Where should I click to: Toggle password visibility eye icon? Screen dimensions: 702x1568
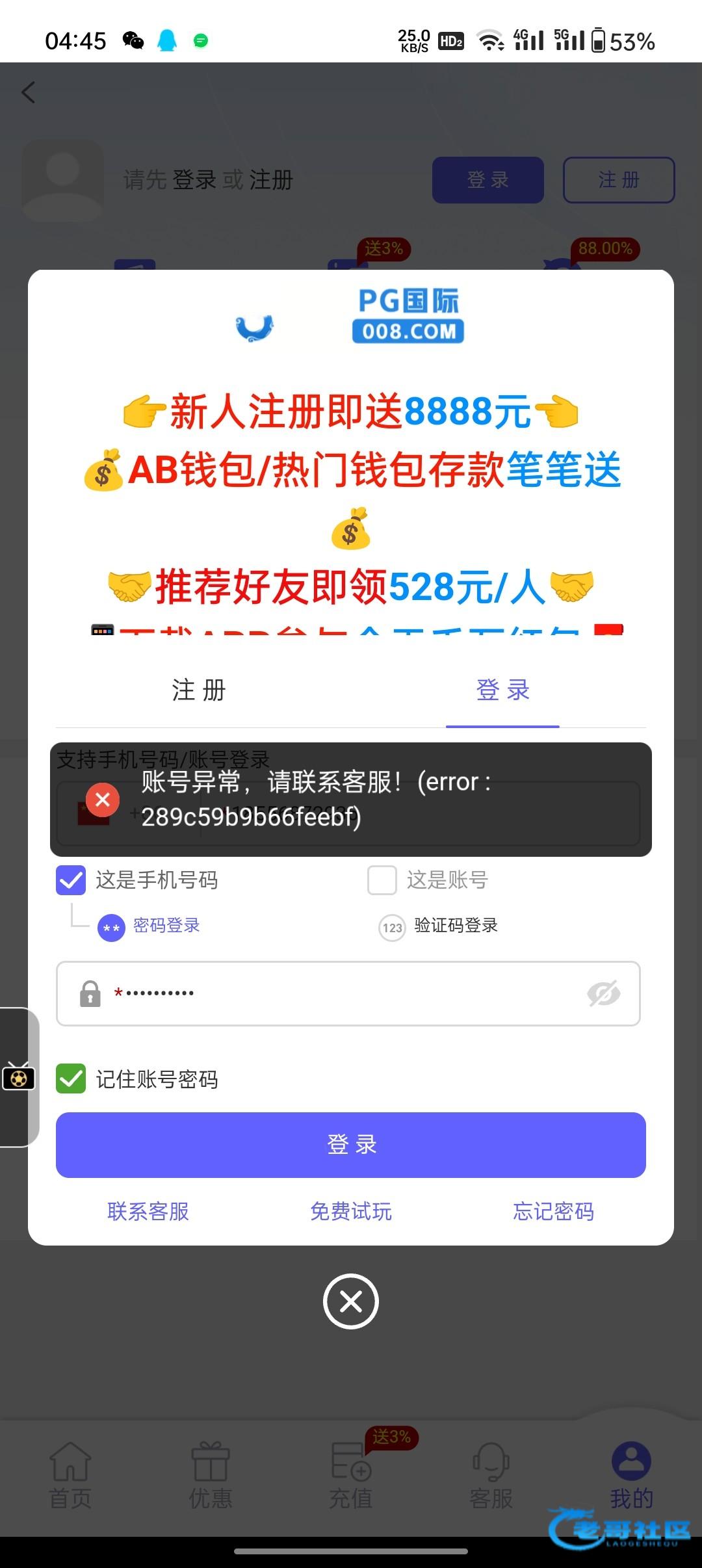(x=603, y=993)
